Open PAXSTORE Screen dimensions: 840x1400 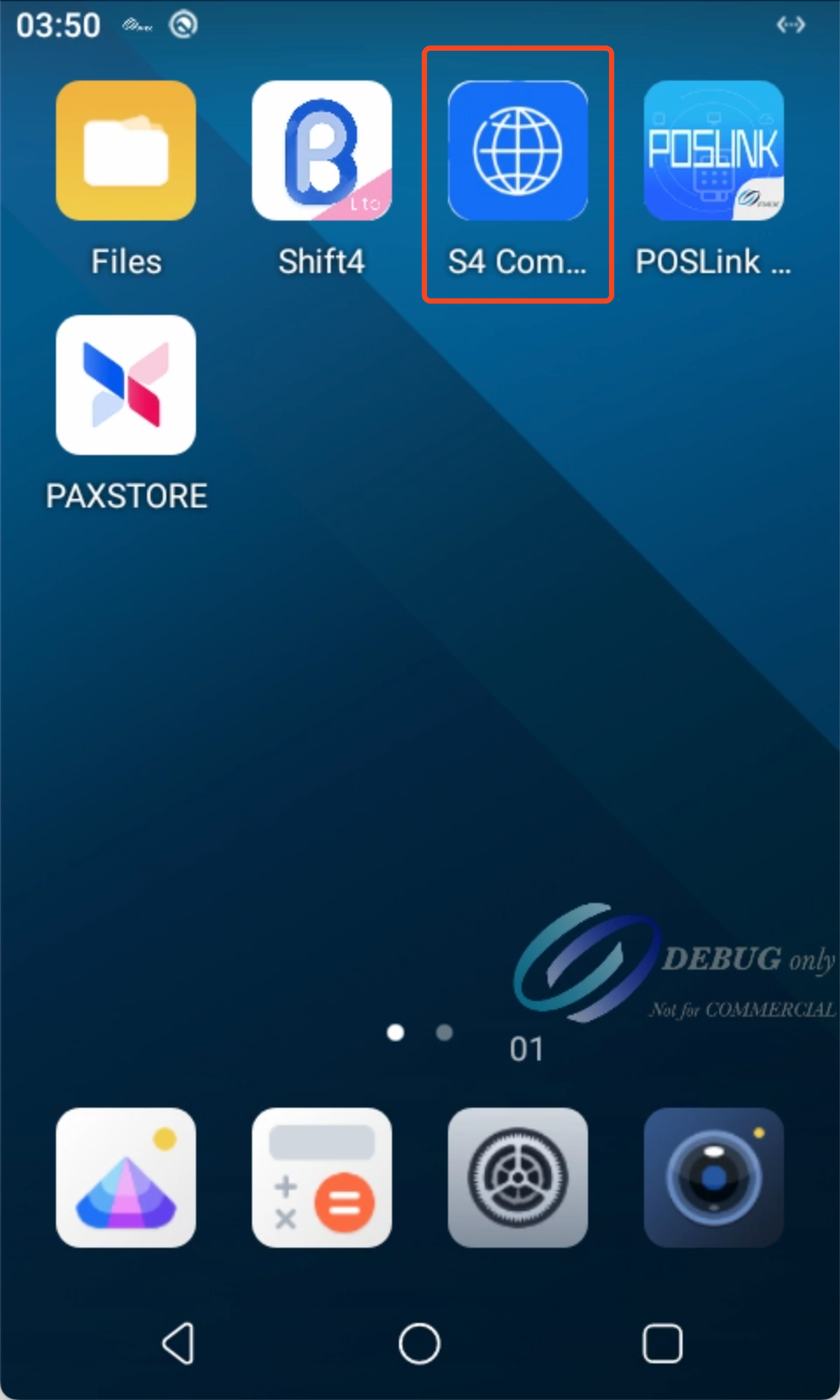[126, 386]
